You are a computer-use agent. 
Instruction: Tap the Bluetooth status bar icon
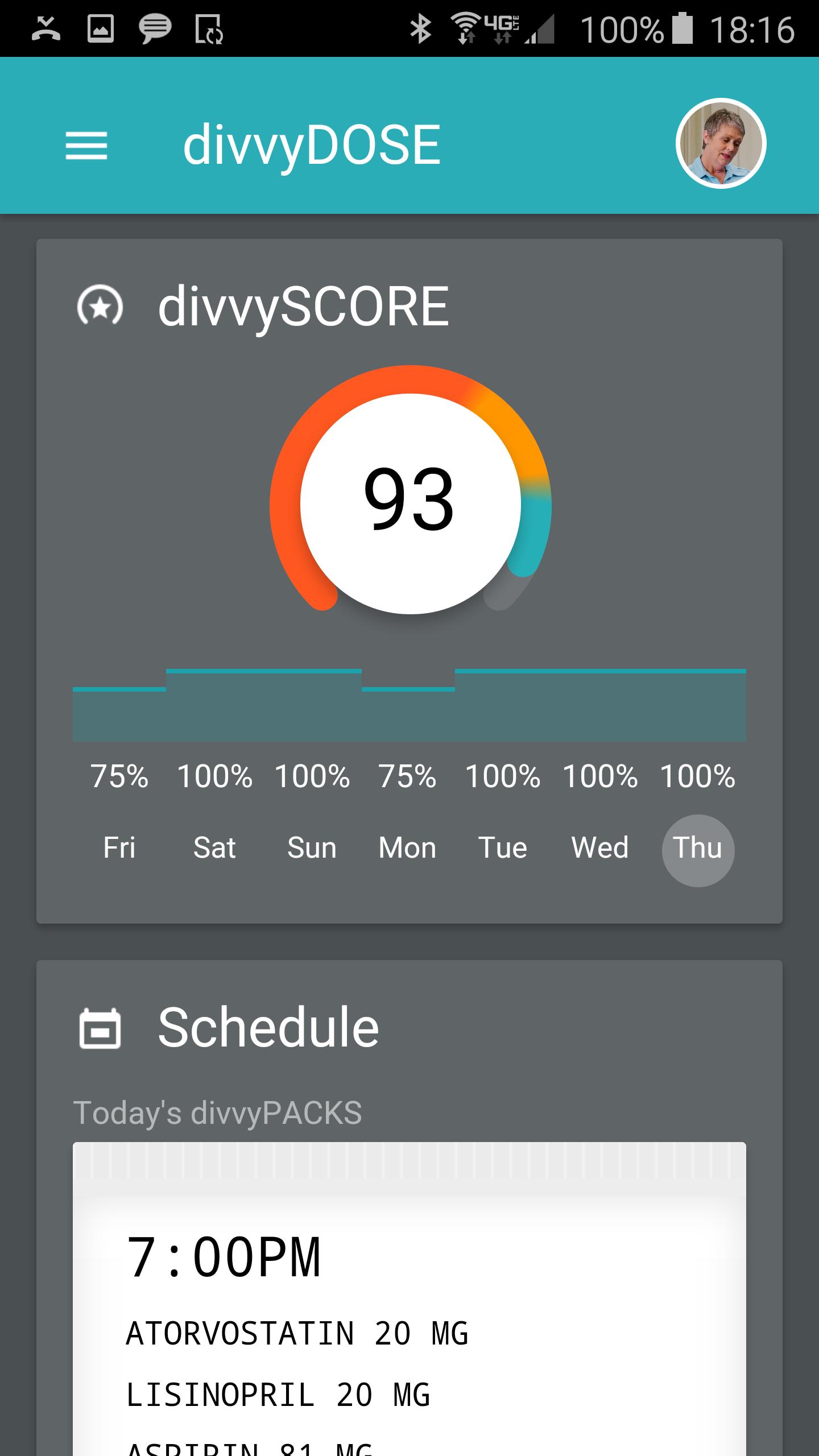pos(421,30)
